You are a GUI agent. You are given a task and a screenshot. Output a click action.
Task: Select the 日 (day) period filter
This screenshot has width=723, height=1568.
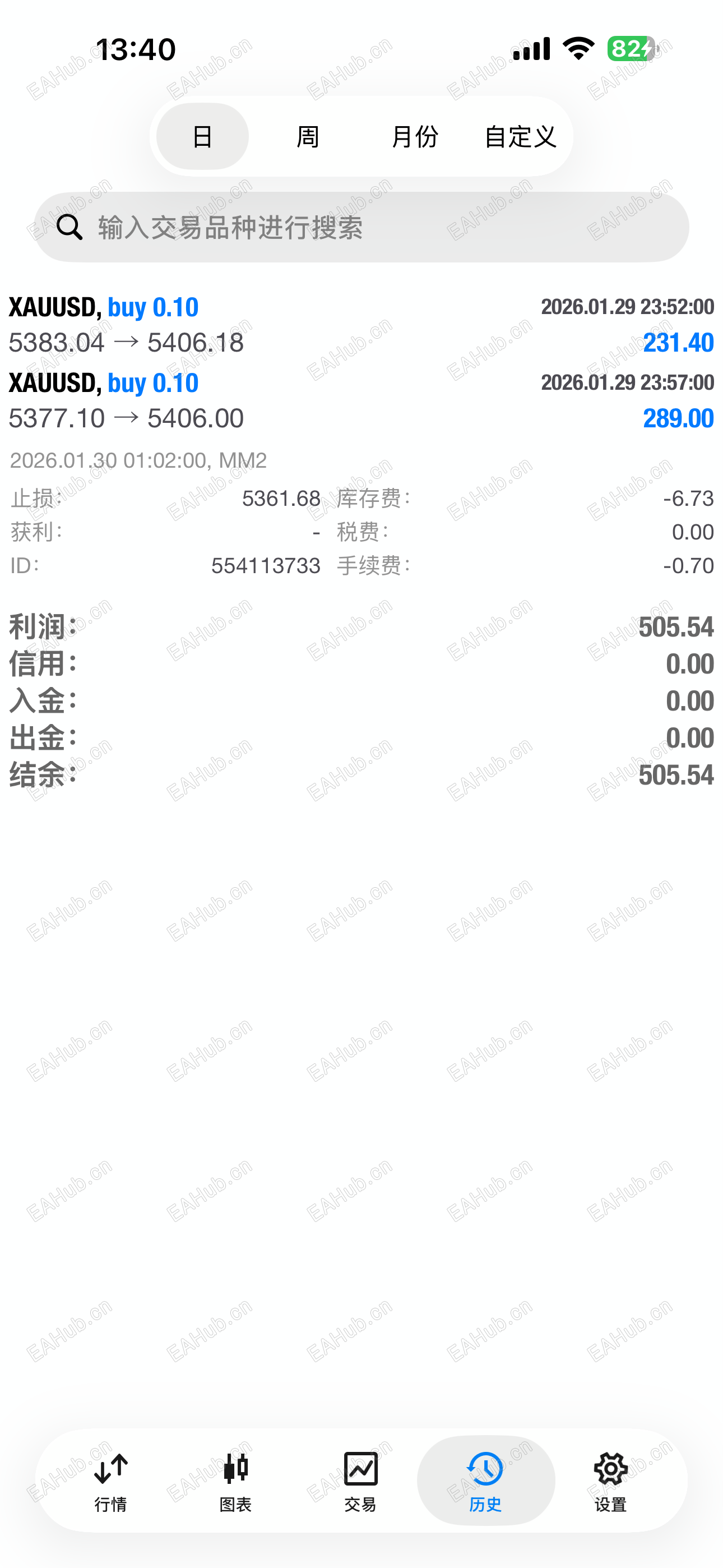(202, 136)
